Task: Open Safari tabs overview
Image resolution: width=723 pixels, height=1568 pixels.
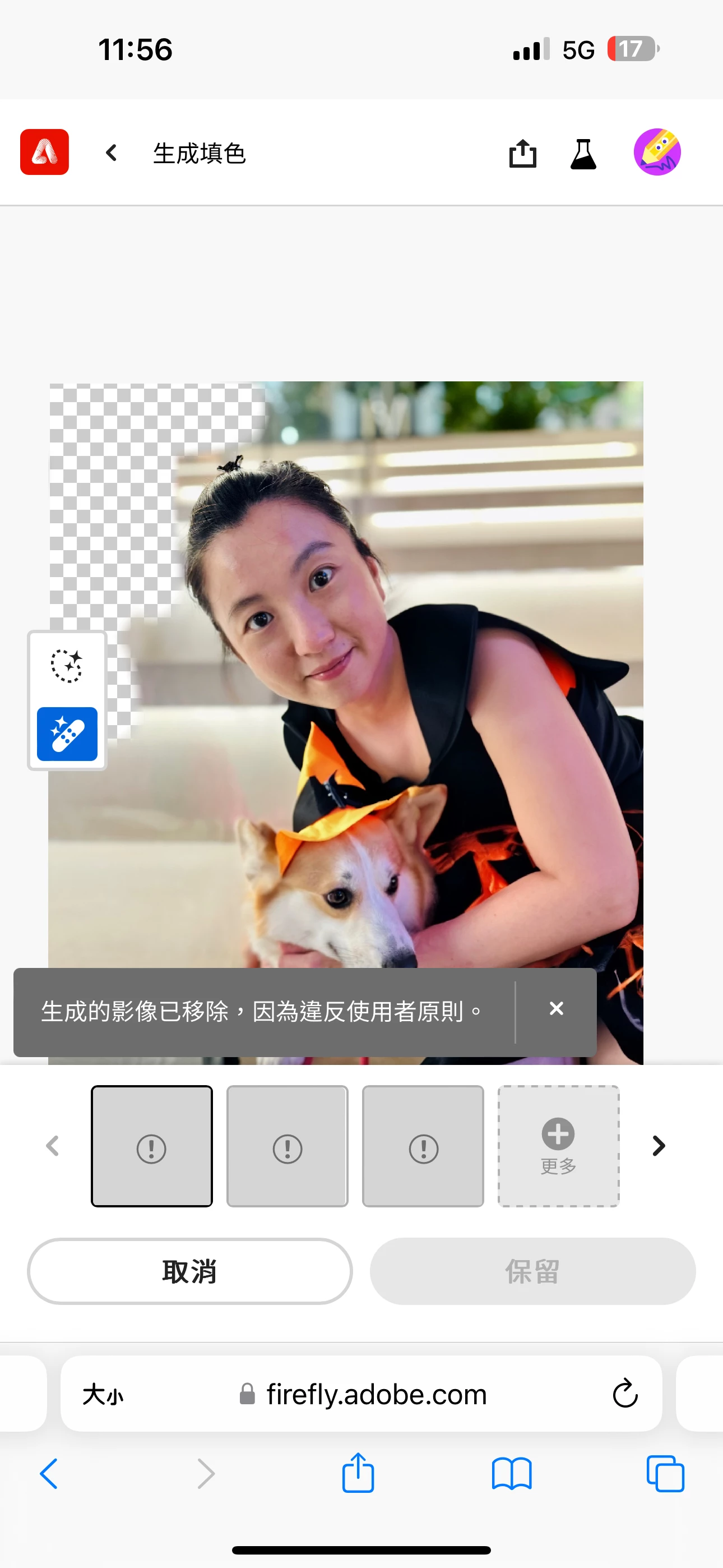Action: pyautogui.click(x=665, y=1474)
